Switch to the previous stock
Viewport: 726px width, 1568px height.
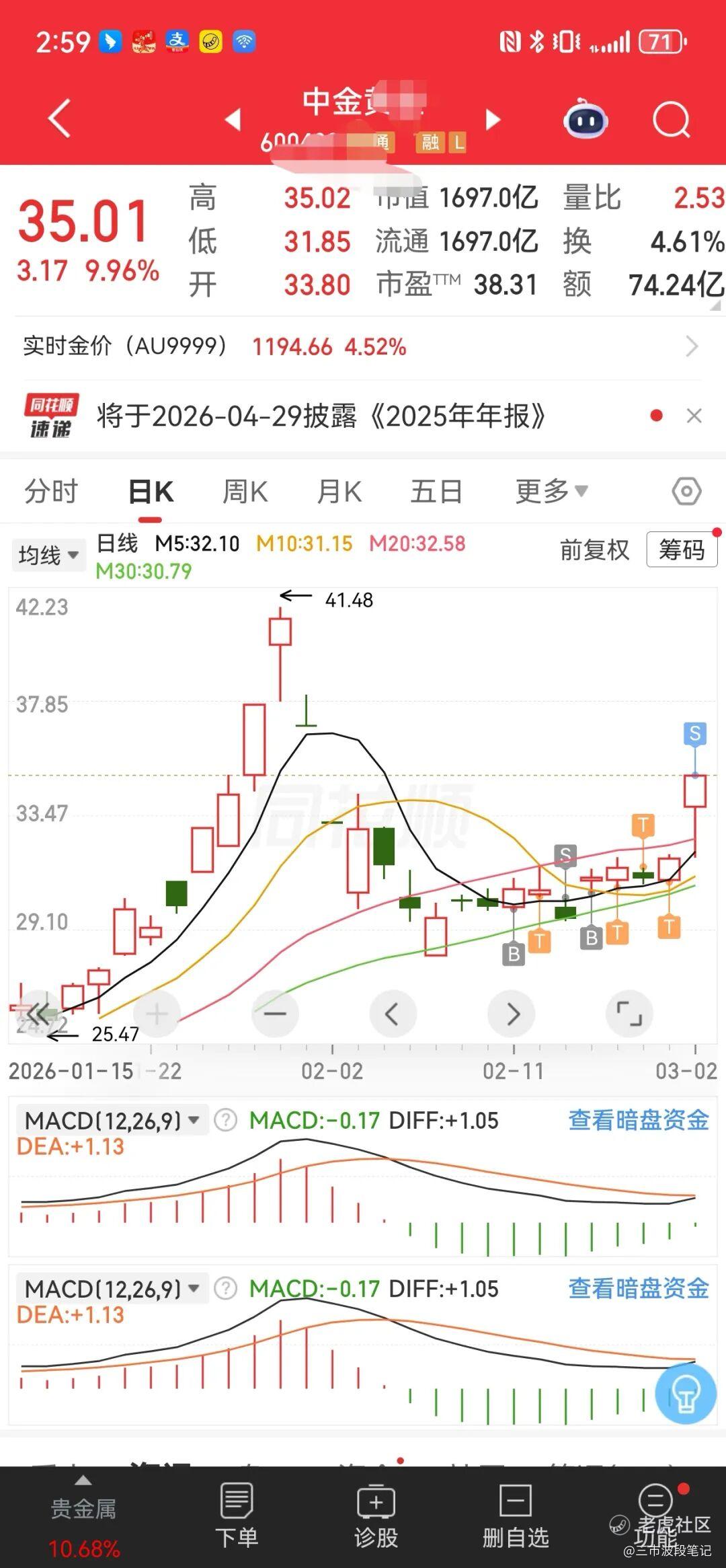click(233, 120)
